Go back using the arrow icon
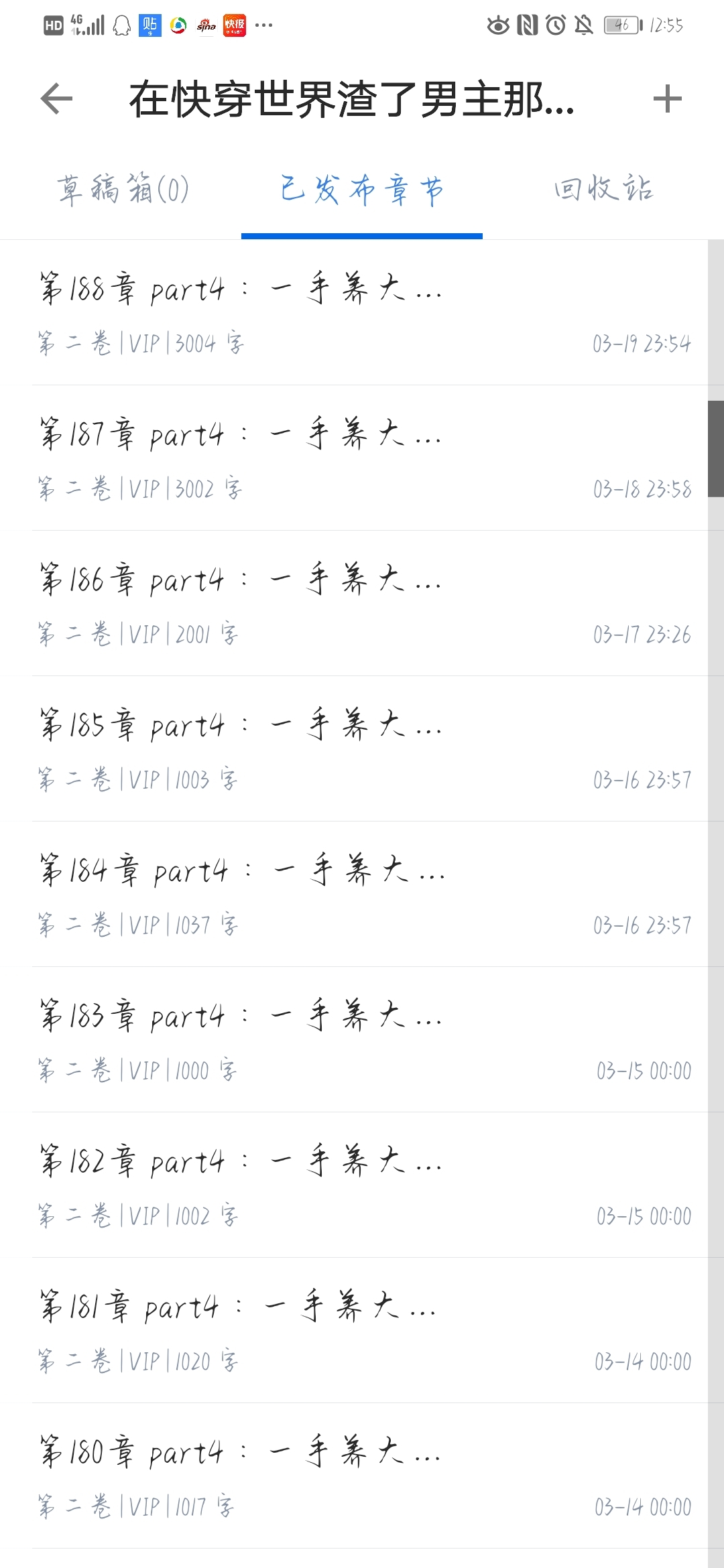Viewport: 724px width, 1568px height. click(x=56, y=99)
